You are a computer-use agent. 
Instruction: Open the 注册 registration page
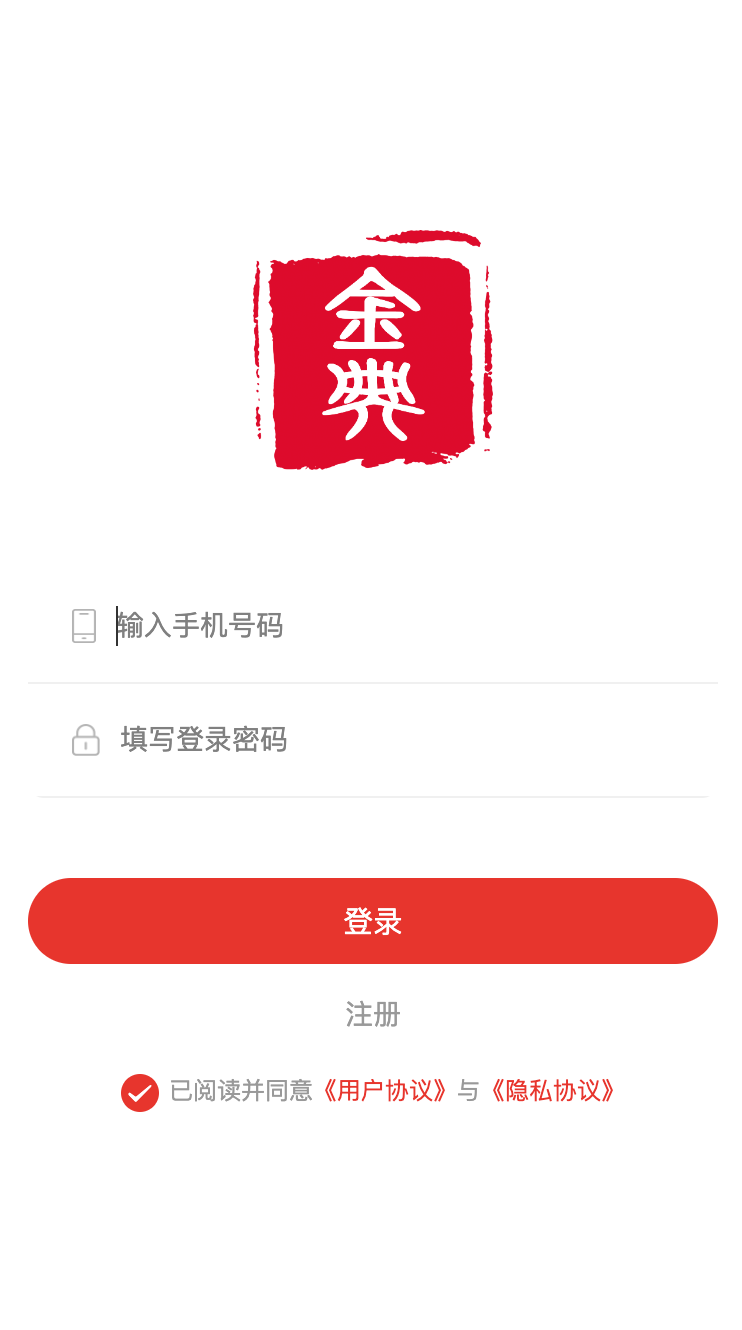click(372, 1014)
